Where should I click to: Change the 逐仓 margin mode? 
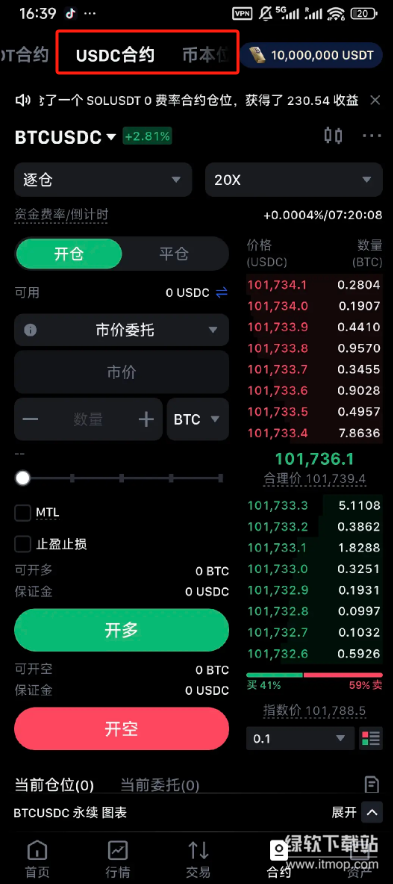coord(103,180)
